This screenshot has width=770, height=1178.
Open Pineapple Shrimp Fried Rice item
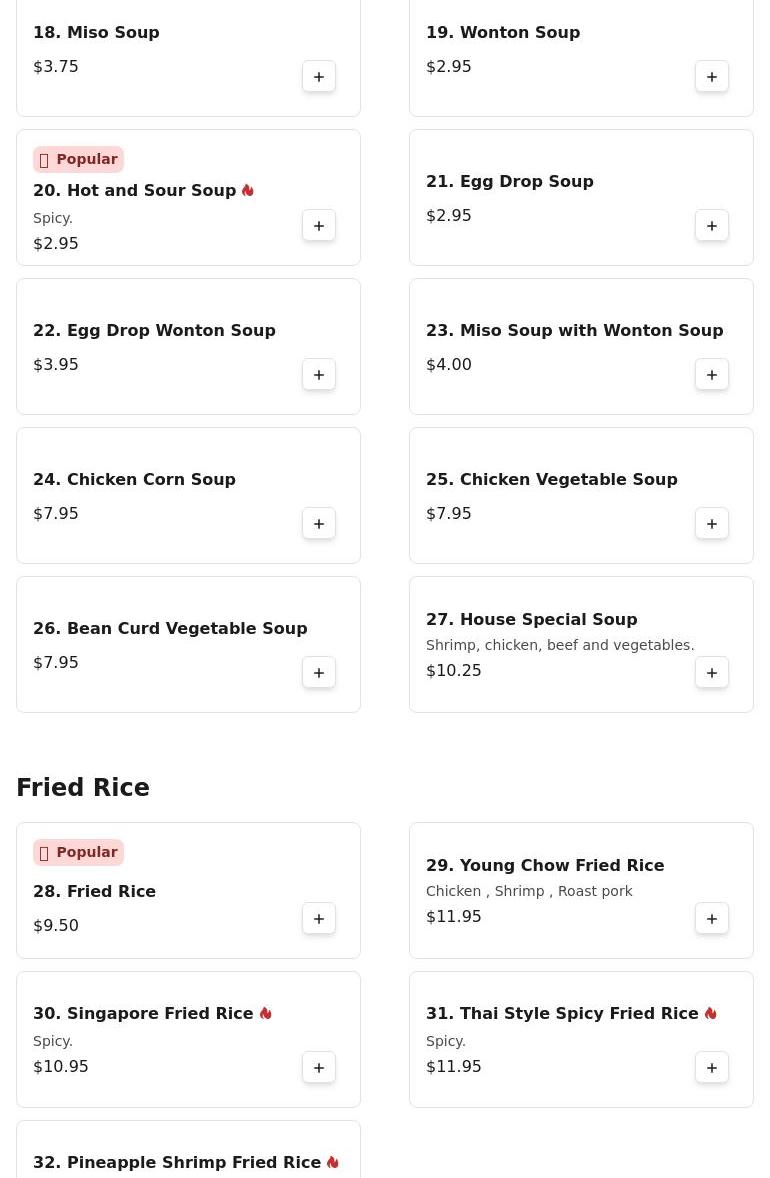[177, 1162]
